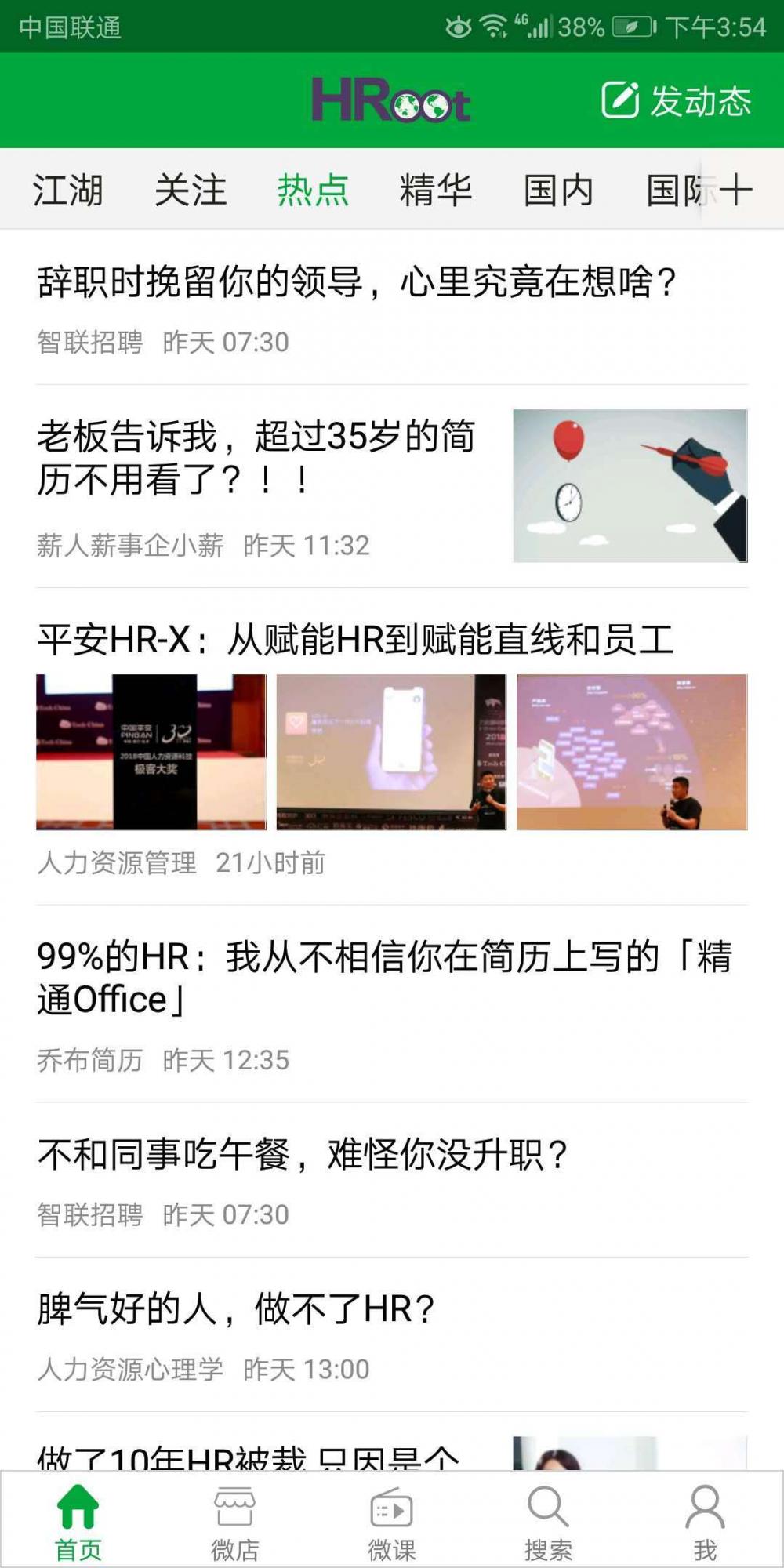Switch to the 微课 tab

(x=392, y=1523)
